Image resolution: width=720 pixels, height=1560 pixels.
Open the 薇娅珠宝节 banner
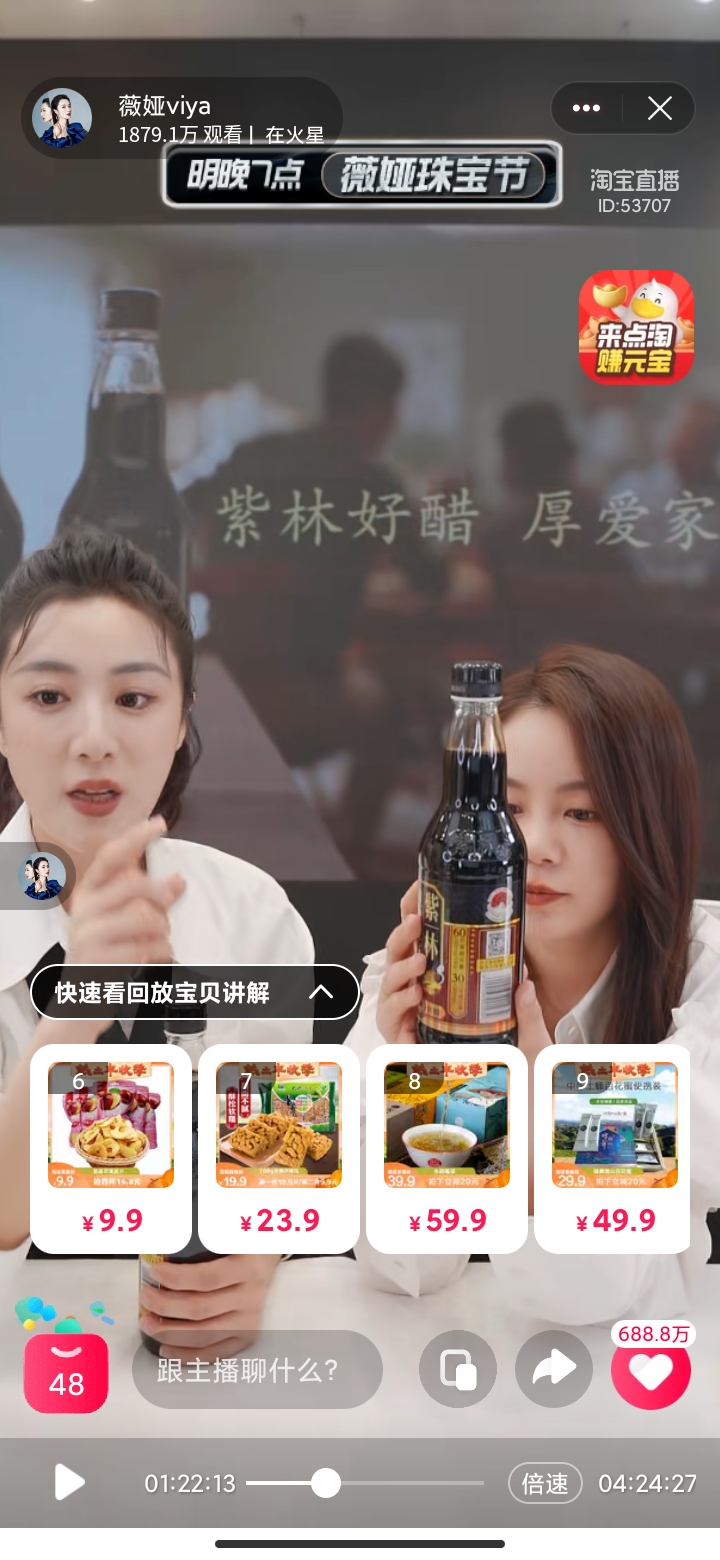tap(362, 174)
